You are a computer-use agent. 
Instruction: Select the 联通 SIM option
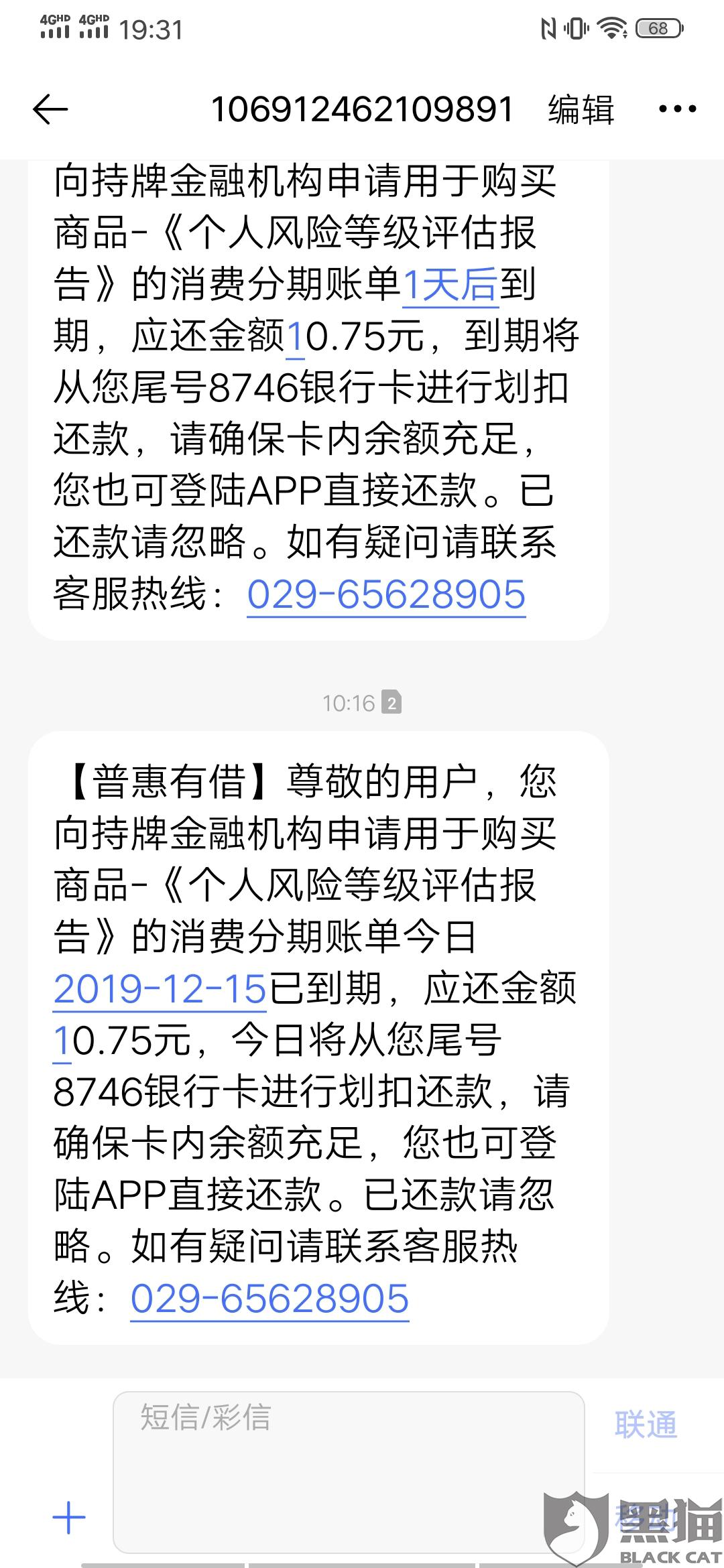646,1425
